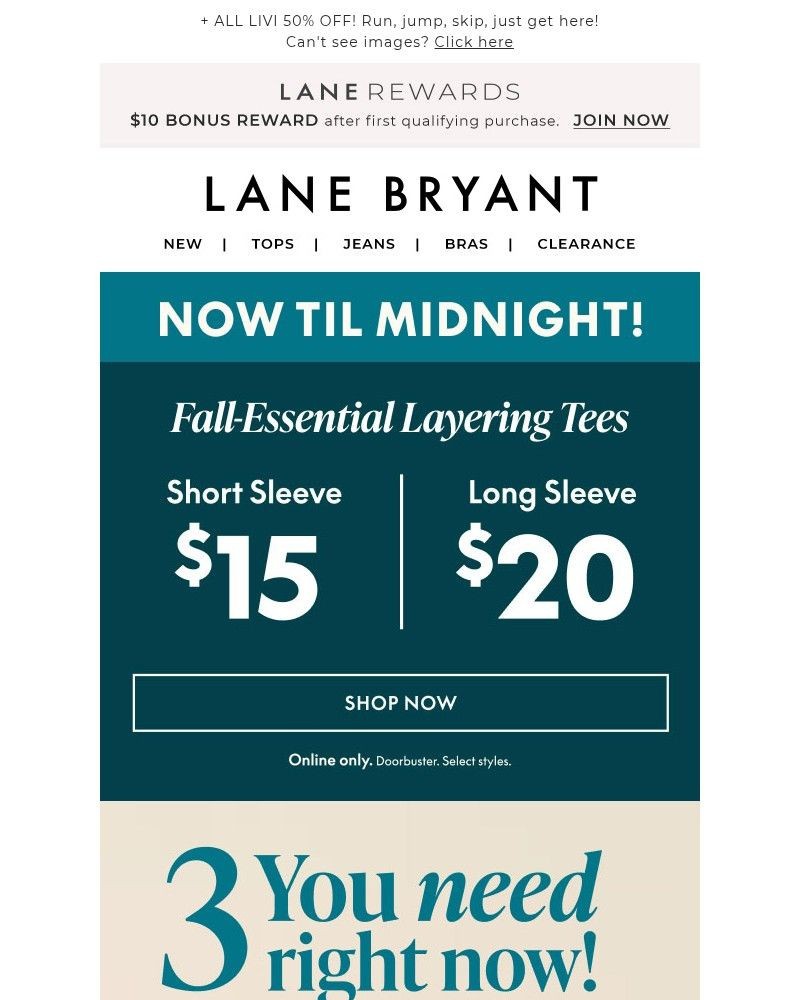Click the JOIN NOW link

621,120
